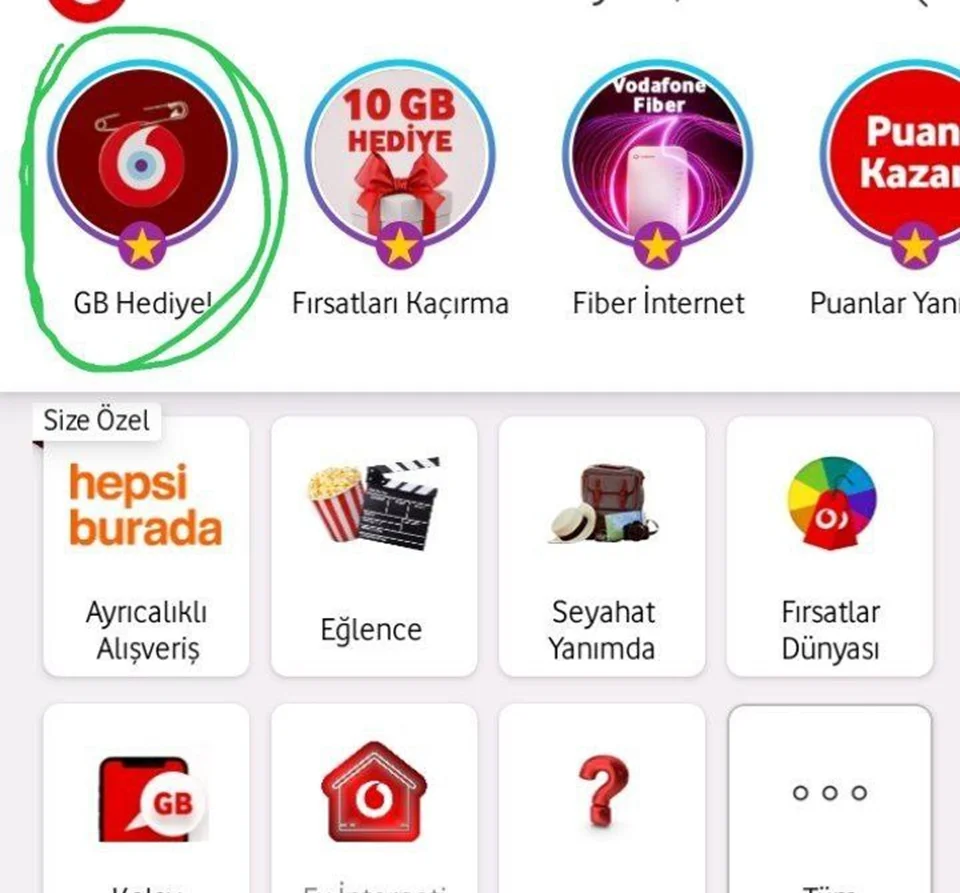Select the Eğlence tile
This screenshot has height=893, width=960.
[374, 546]
